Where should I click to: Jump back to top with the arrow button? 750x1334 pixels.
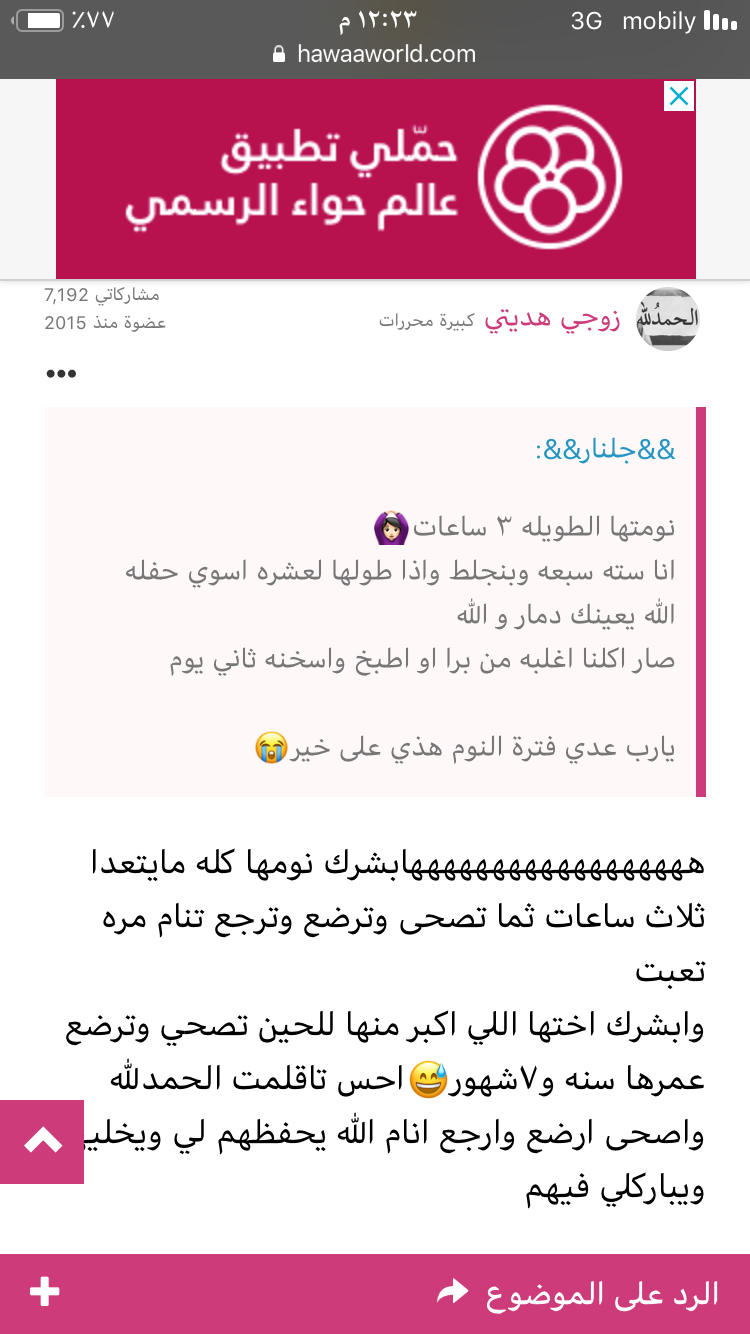pos(42,1141)
